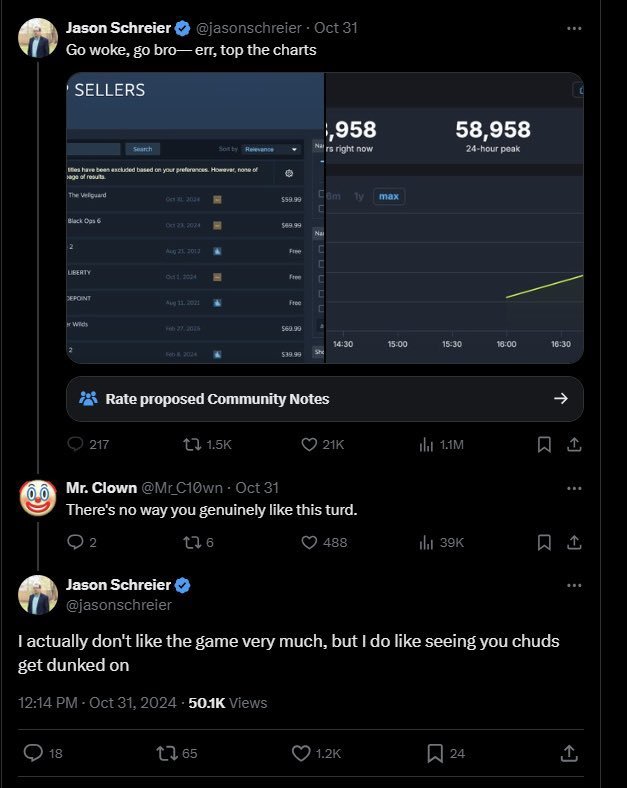Open overflow menu on Mr. Clown's reply
Image resolution: width=627 pixels, height=788 pixels.
pos(574,488)
